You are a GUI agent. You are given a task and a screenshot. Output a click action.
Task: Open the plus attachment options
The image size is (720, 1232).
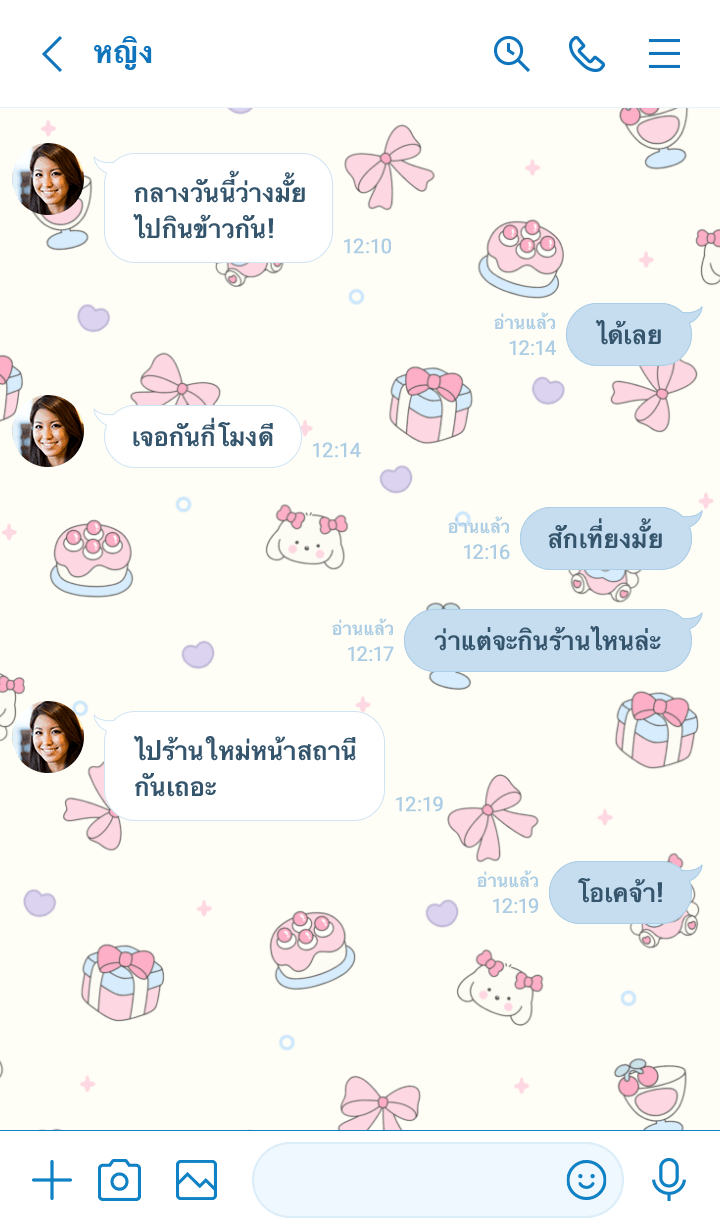[52, 1181]
